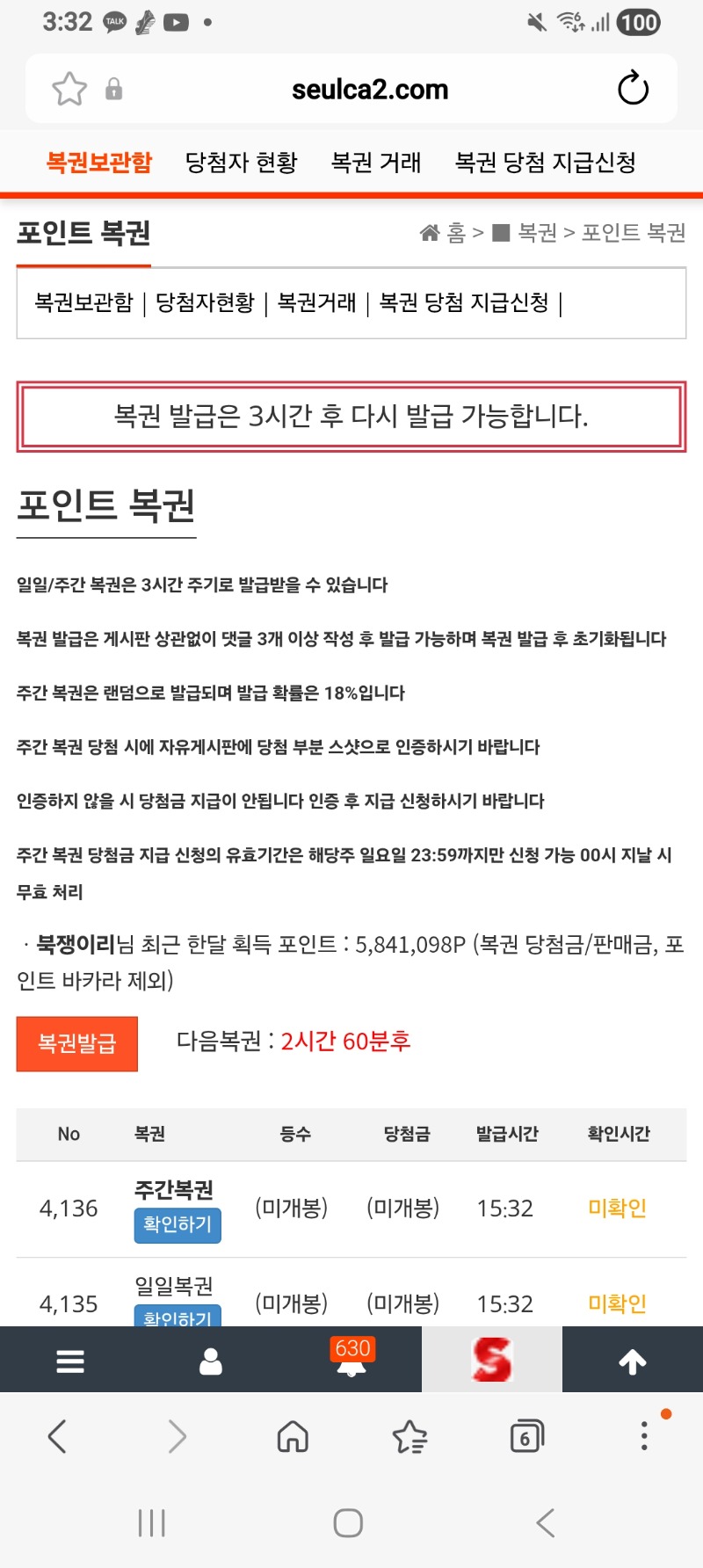Open 복권거래 link in the sub menu box
This screenshot has width=703, height=1568.
(x=317, y=302)
